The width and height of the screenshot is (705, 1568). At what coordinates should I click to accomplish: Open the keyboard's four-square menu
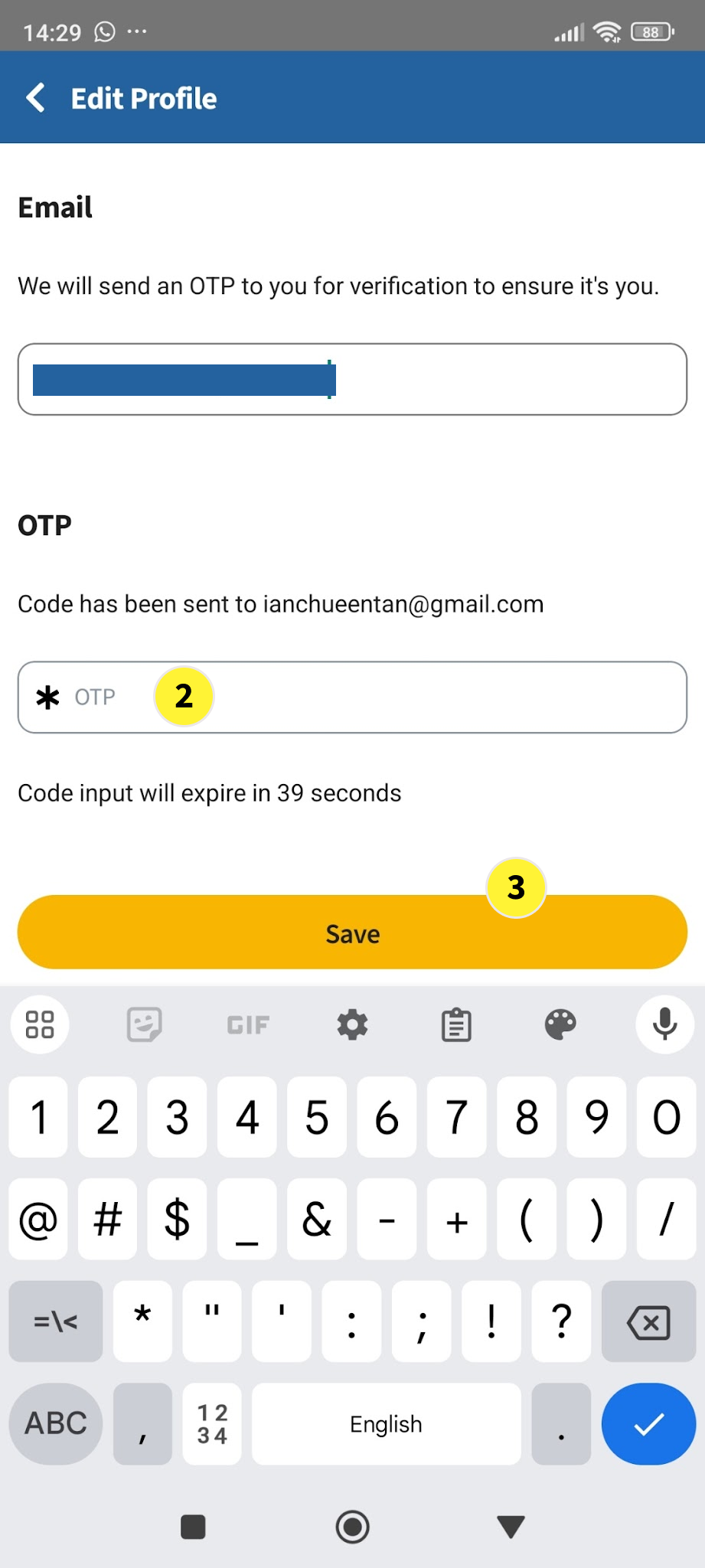point(40,1024)
